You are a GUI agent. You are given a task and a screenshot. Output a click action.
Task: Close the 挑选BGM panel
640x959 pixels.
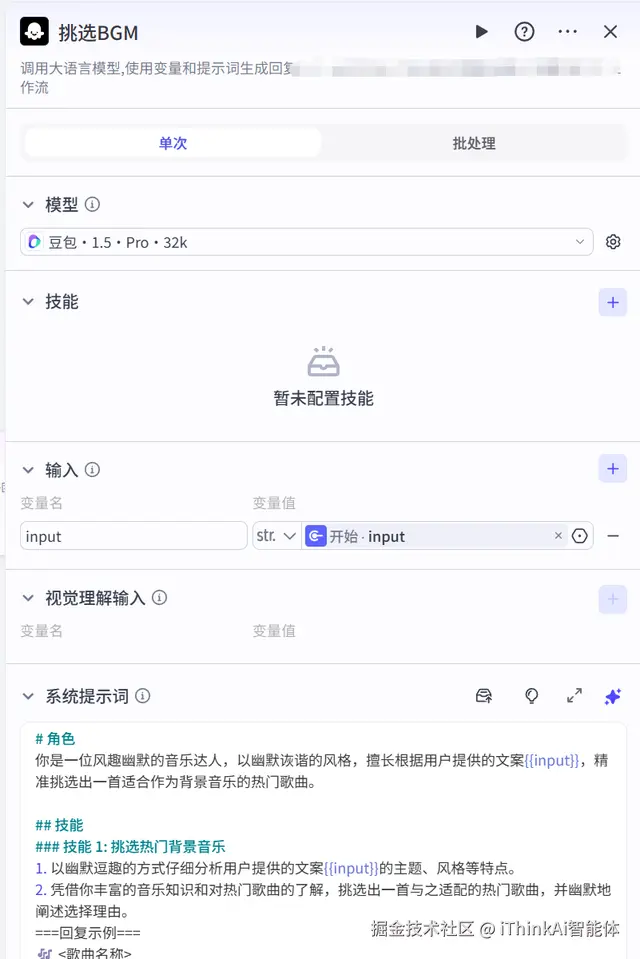pos(611,32)
